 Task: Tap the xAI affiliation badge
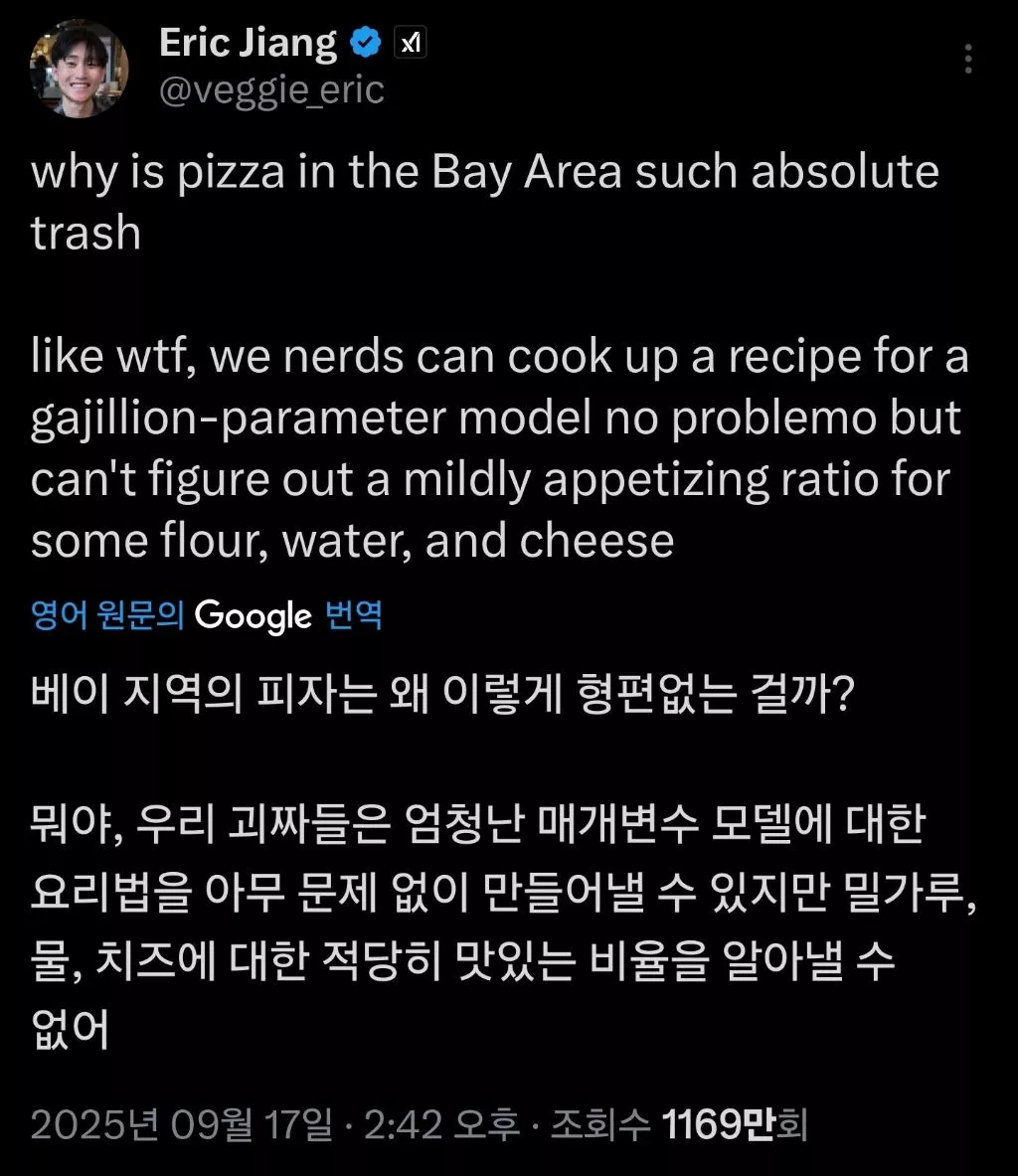click(411, 43)
